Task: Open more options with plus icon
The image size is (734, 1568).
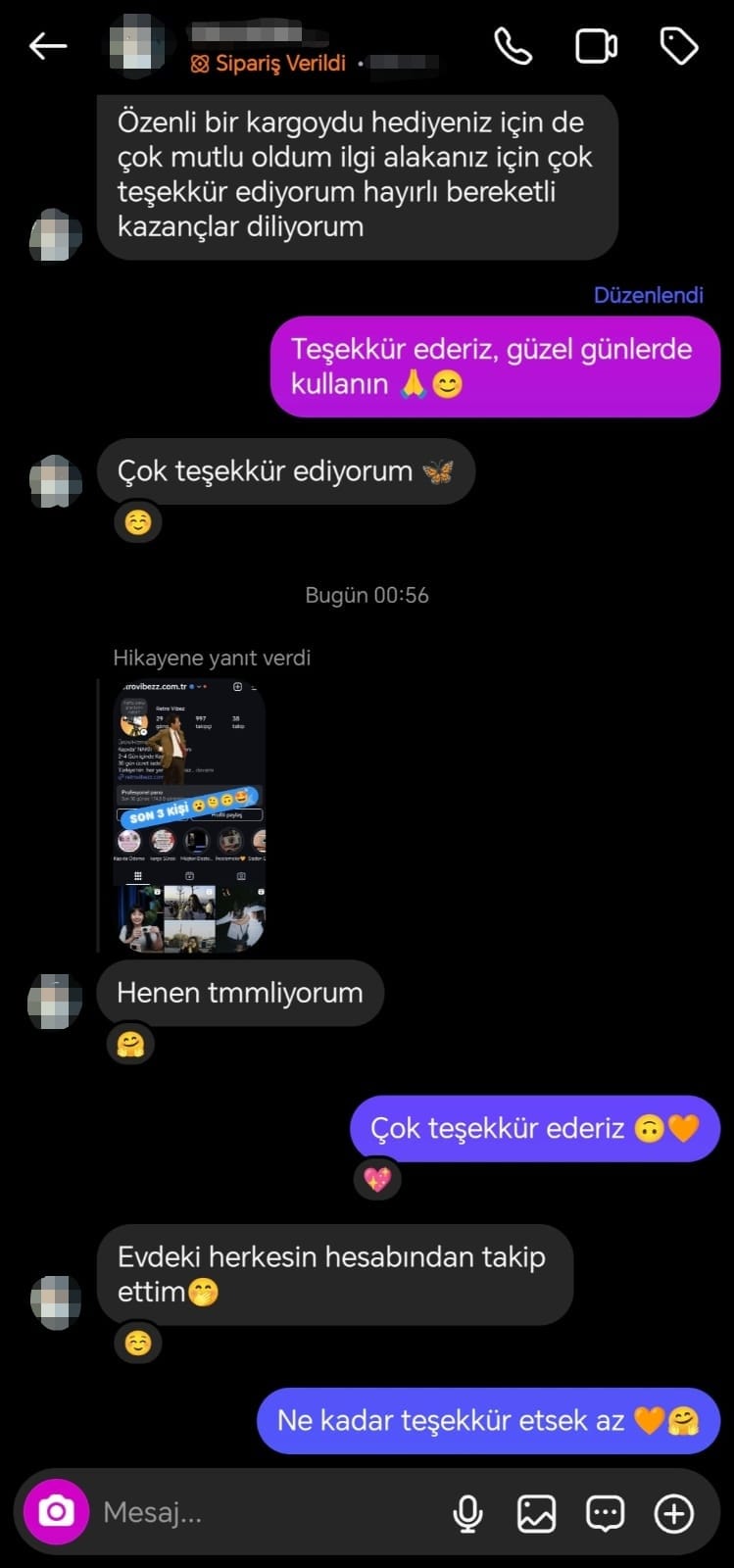Action: coord(674,1513)
